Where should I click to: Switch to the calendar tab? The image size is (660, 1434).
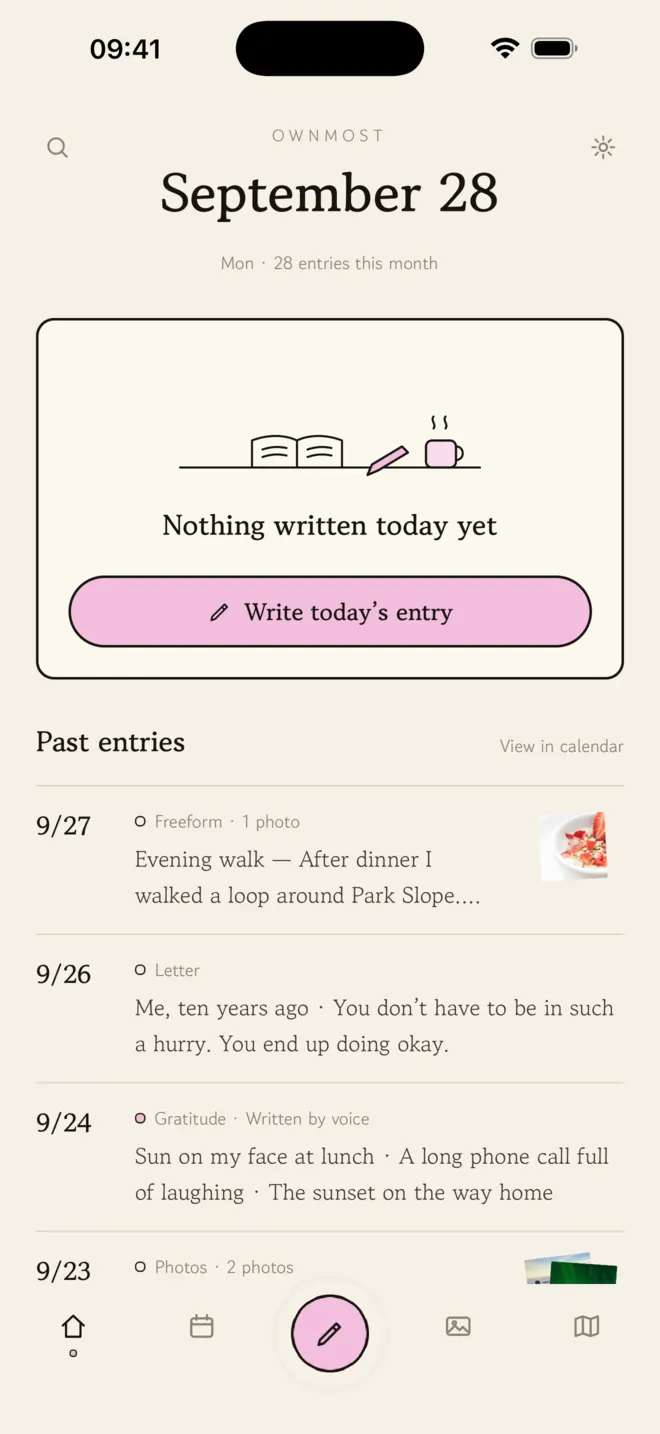[x=202, y=1327]
